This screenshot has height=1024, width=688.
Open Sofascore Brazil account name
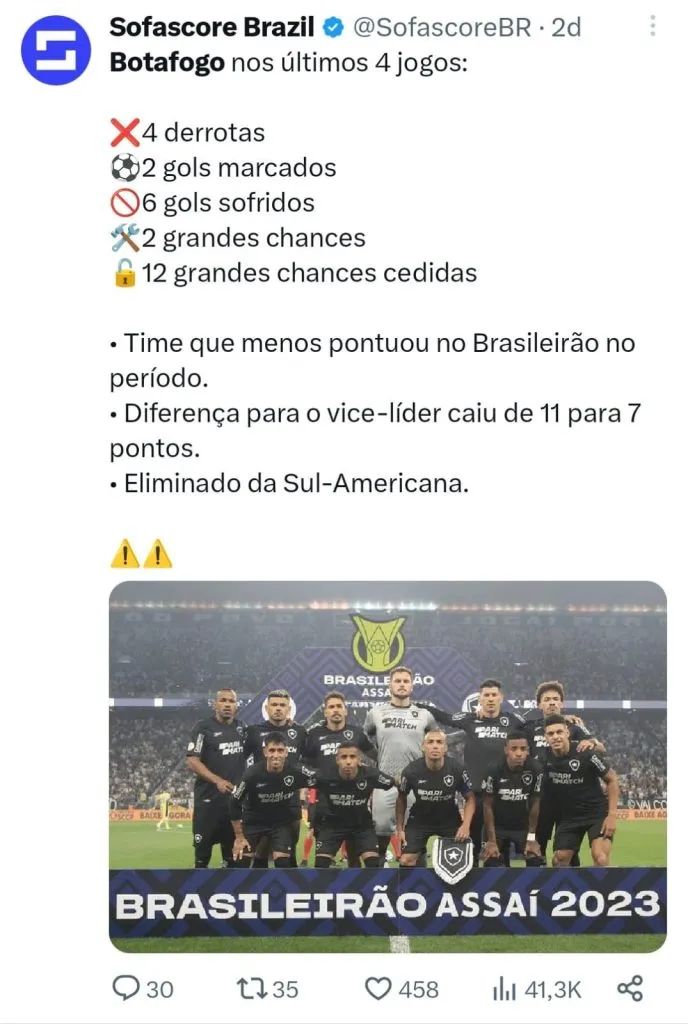[211, 27]
